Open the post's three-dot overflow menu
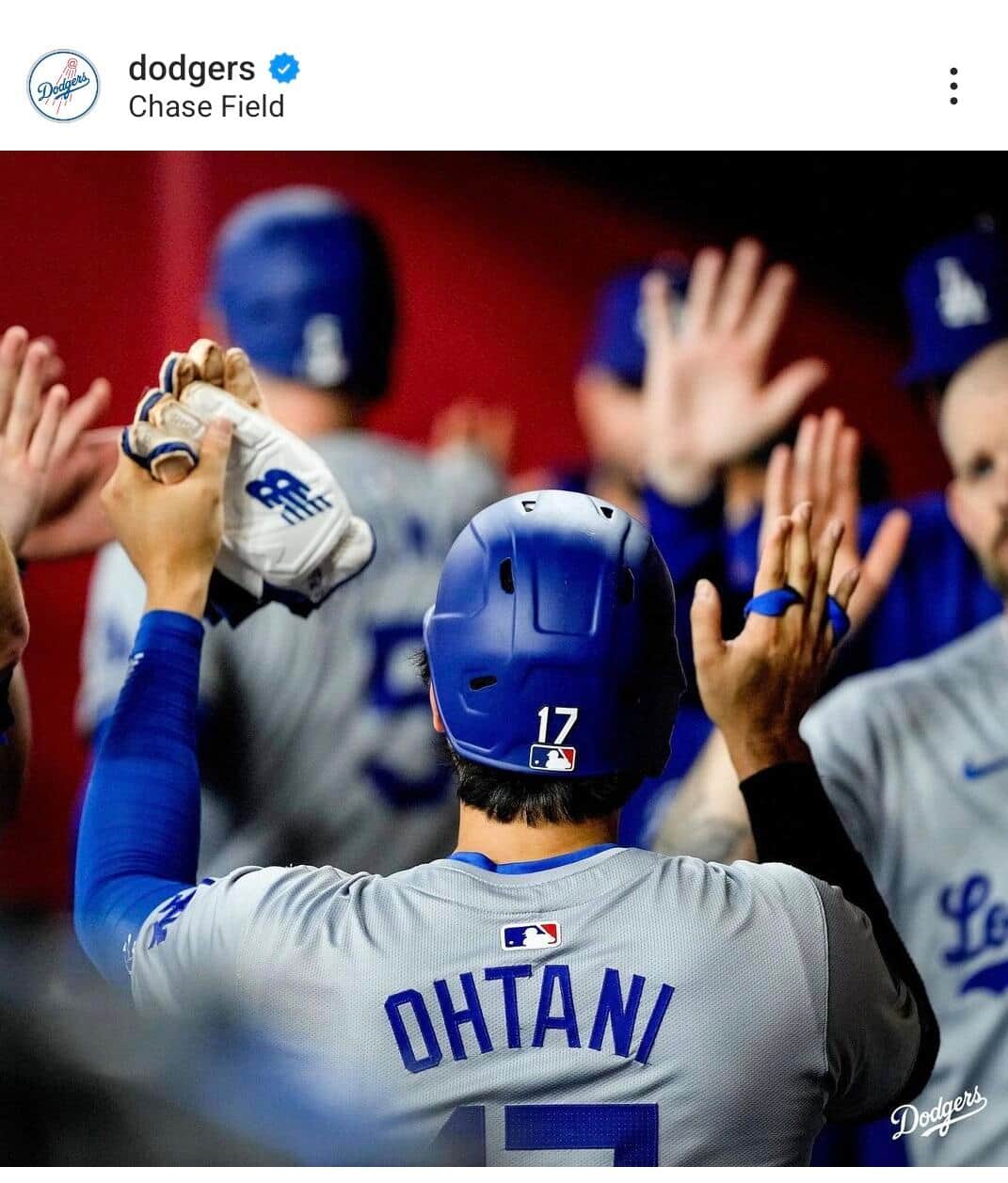 (953, 86)
